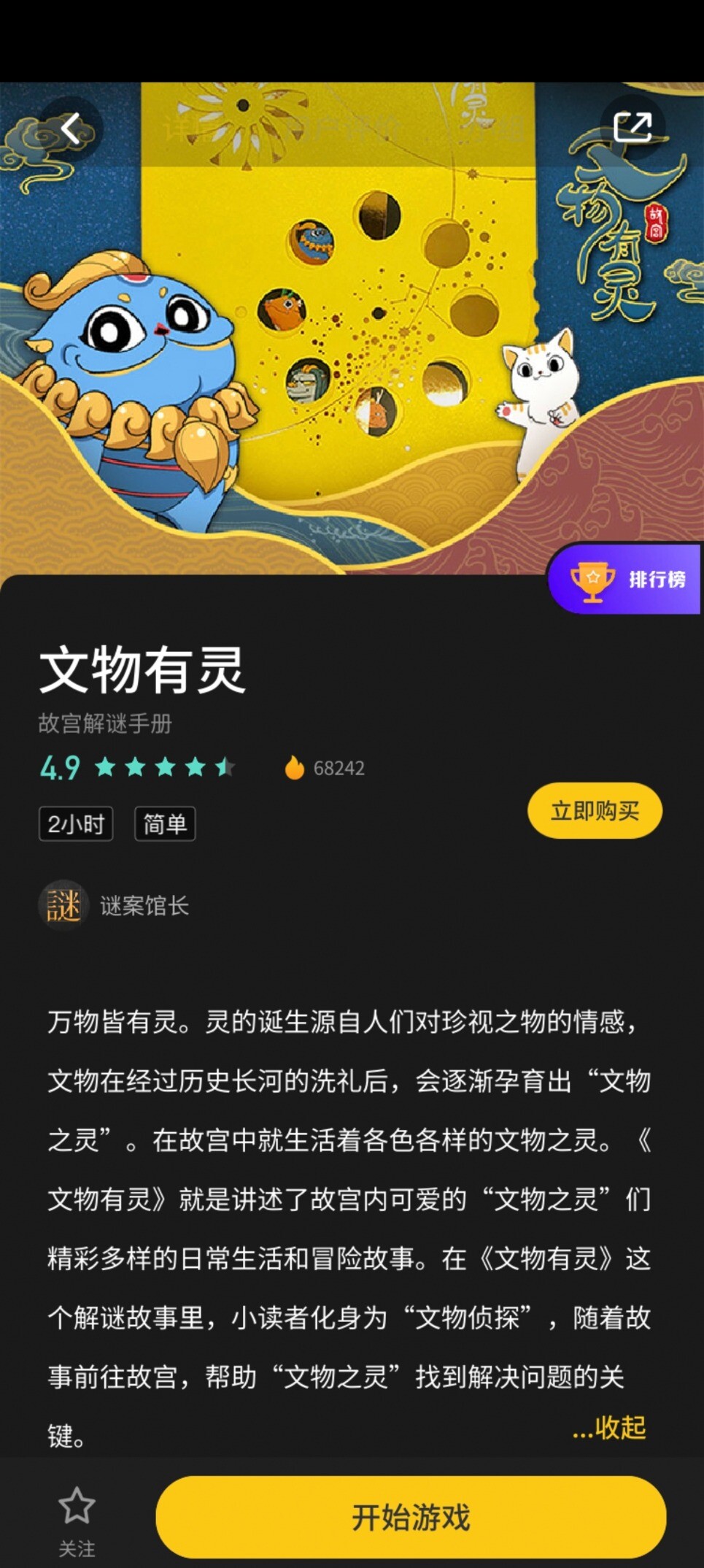Viewport: 704px width, 1568px height.
Task: Open the 排行榜 leaderboard
Action: tap(626, 580)
